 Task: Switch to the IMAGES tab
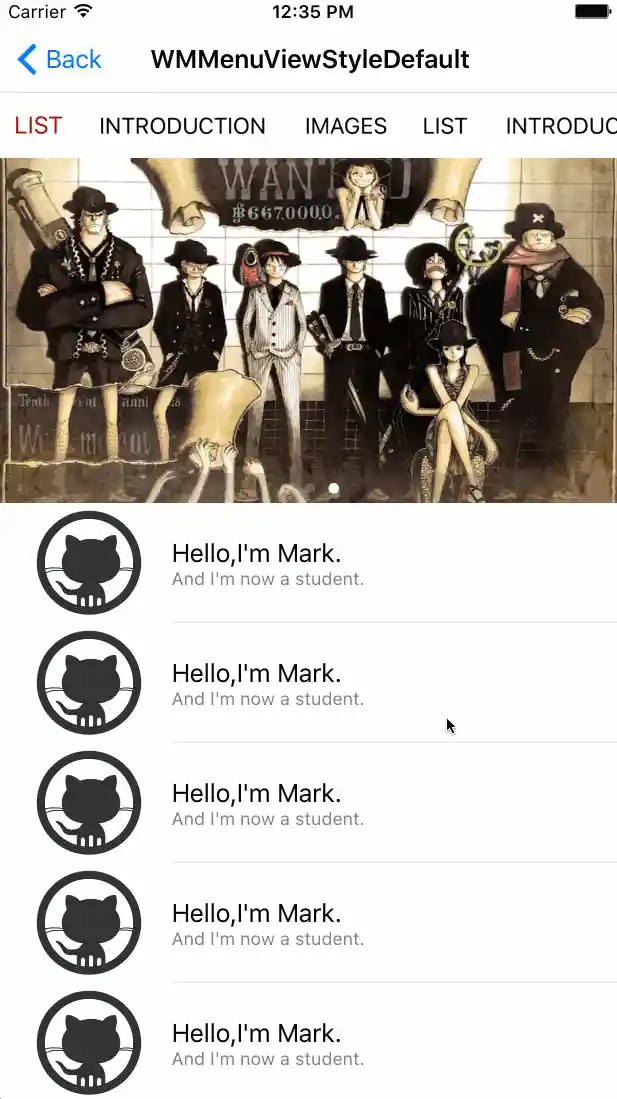click(x=345, y=126)
